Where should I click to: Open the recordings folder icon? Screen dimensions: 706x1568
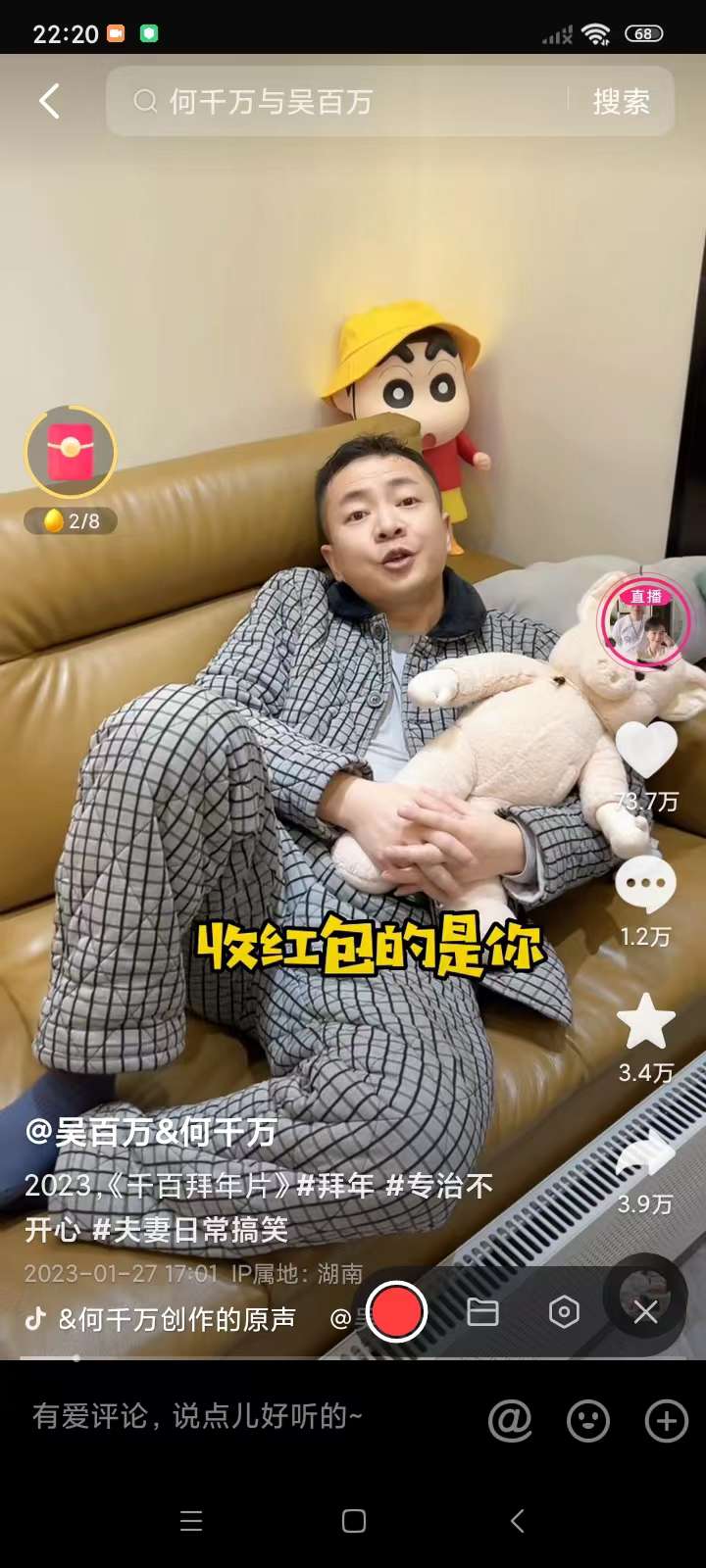click(x=482, y=1312)
